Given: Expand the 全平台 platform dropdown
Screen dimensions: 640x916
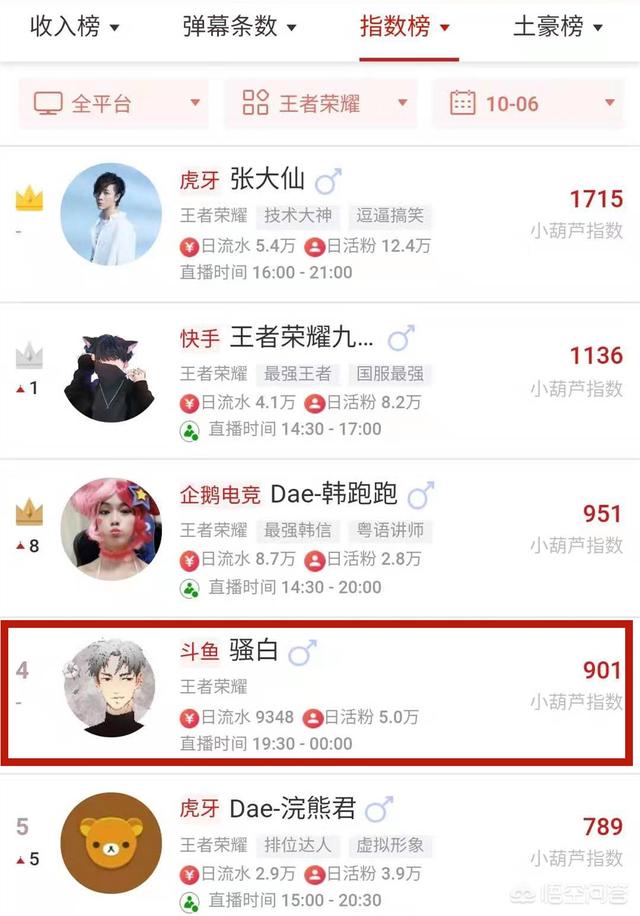Looking at the screenshot, I should (x=114, y=103).
